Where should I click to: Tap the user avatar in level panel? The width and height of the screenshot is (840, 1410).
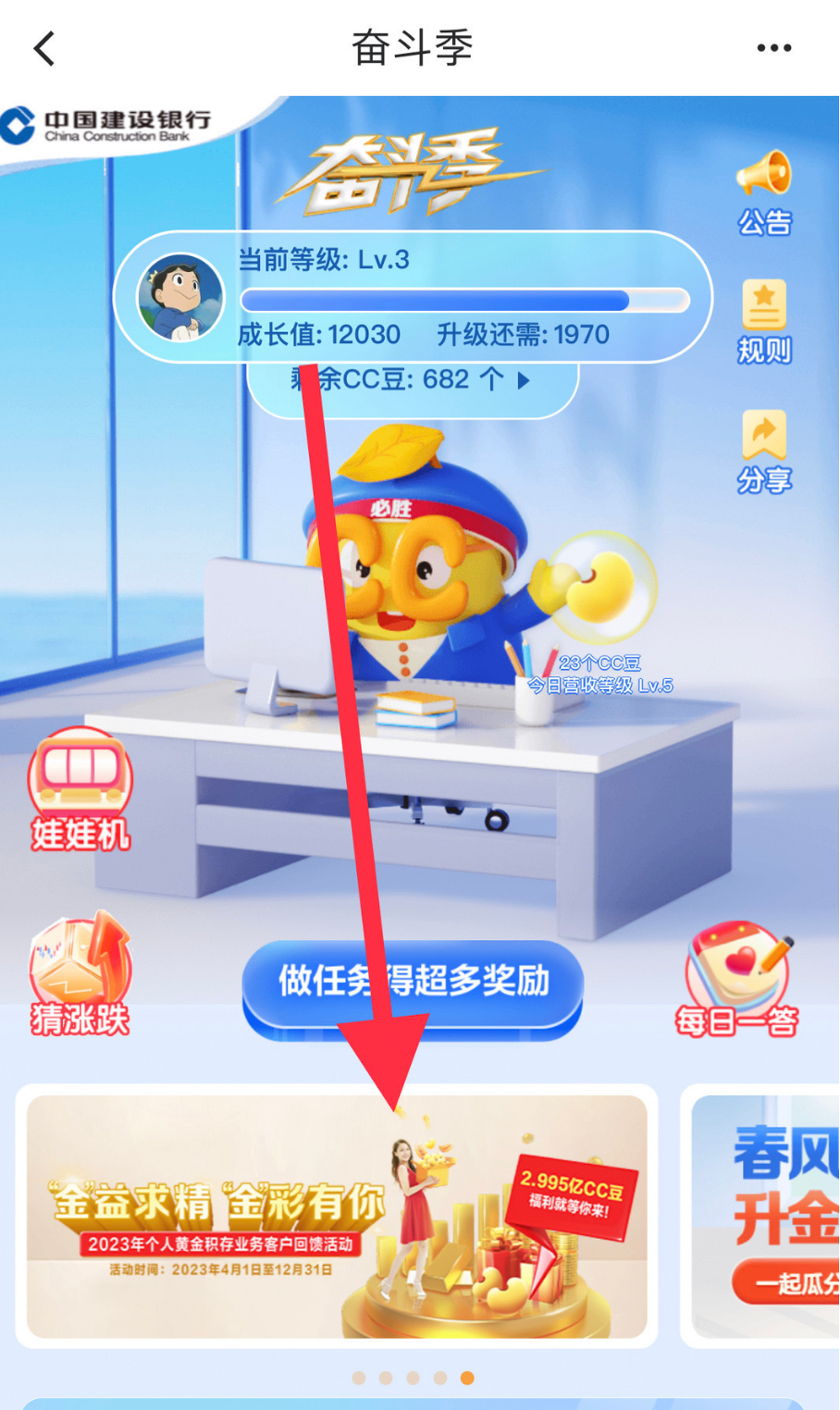tap(180, 297)
